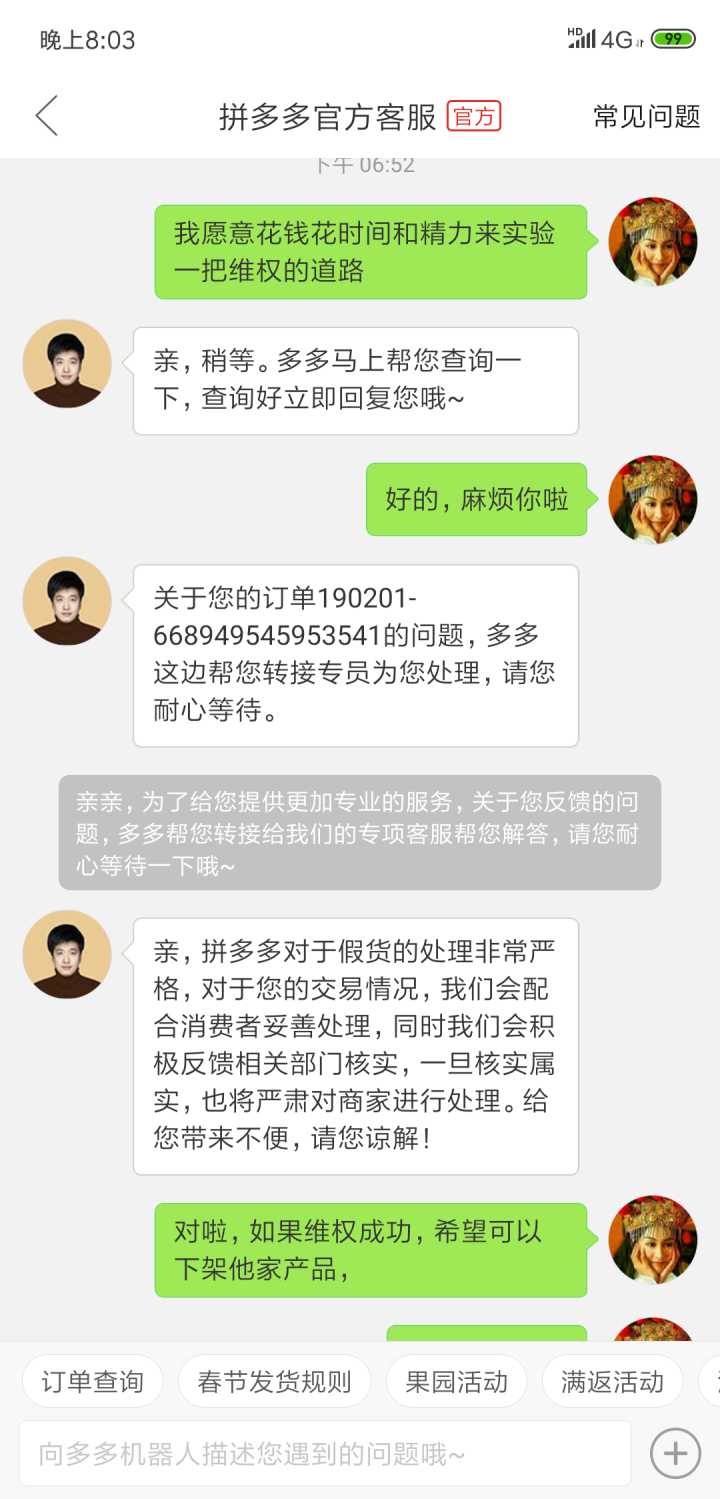Tap the 春节发货规则 chip

[274, 1382]
